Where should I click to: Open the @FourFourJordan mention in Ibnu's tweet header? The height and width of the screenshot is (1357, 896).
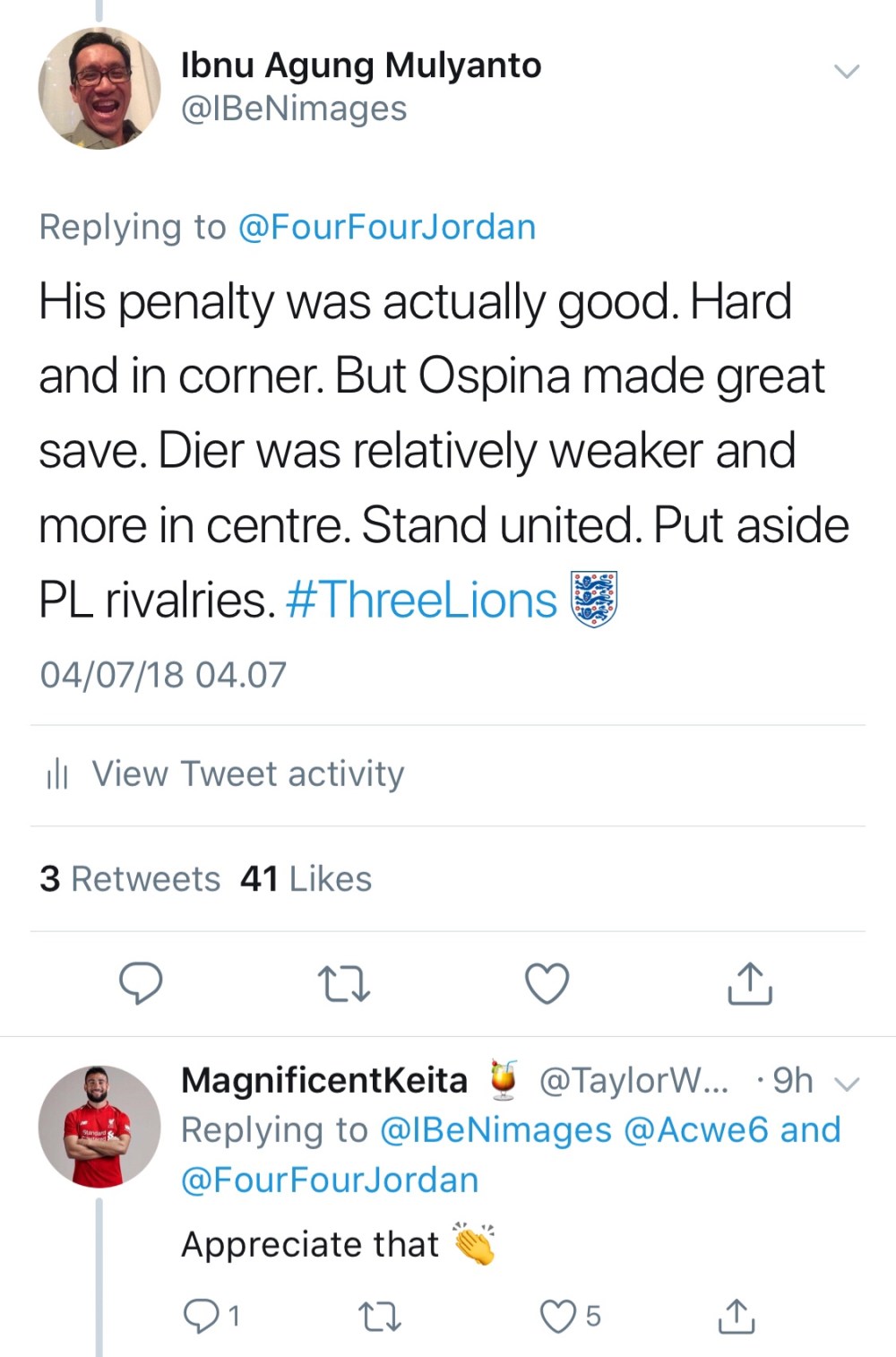386,227
